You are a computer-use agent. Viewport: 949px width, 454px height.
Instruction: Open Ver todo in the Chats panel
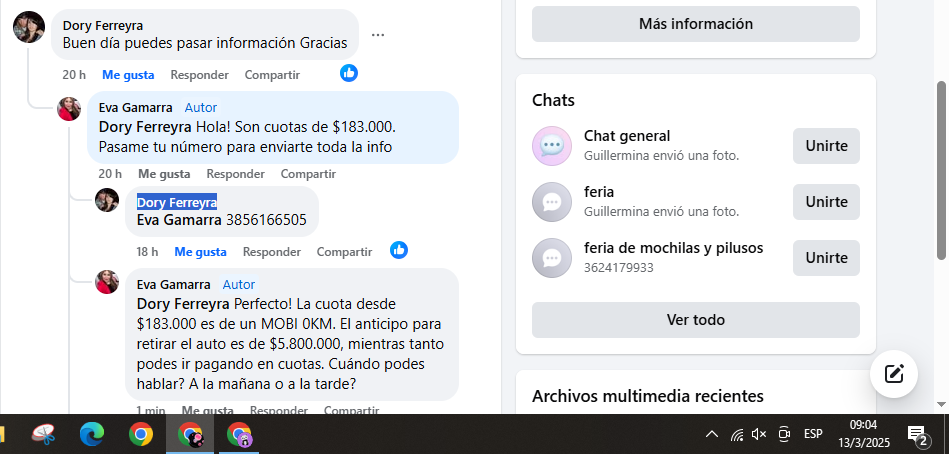click(695, 320)
